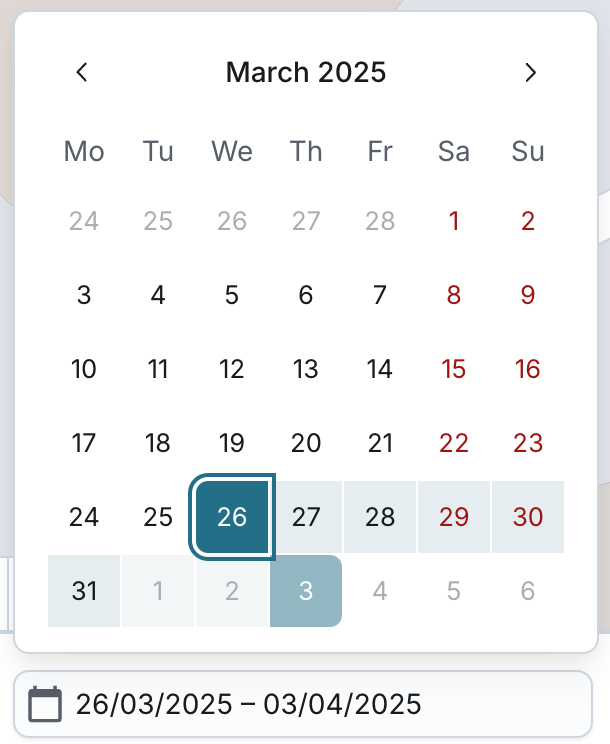Pick Sunday March 2

click(528, 221)
